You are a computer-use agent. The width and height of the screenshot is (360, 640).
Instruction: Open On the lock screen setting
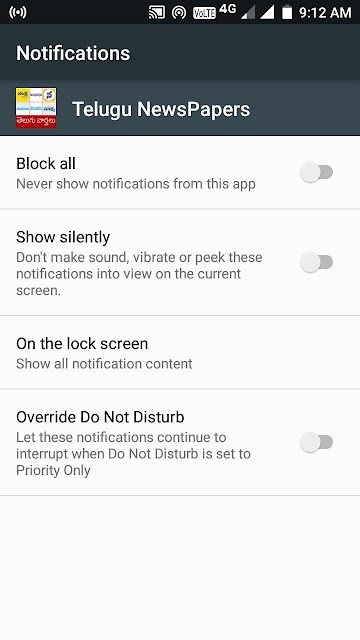click(180, 353)
